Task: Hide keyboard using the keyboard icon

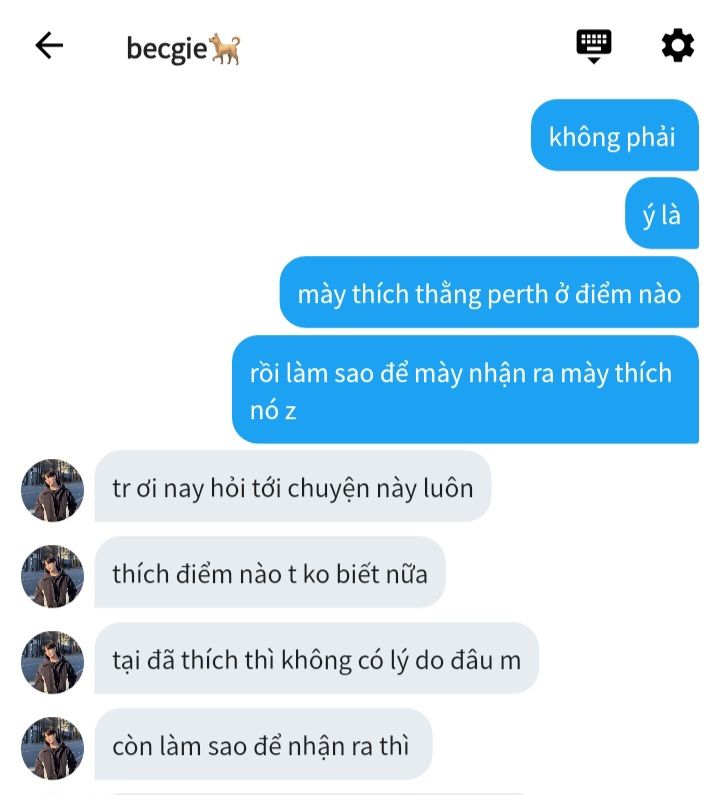Action: click(594, 46)
